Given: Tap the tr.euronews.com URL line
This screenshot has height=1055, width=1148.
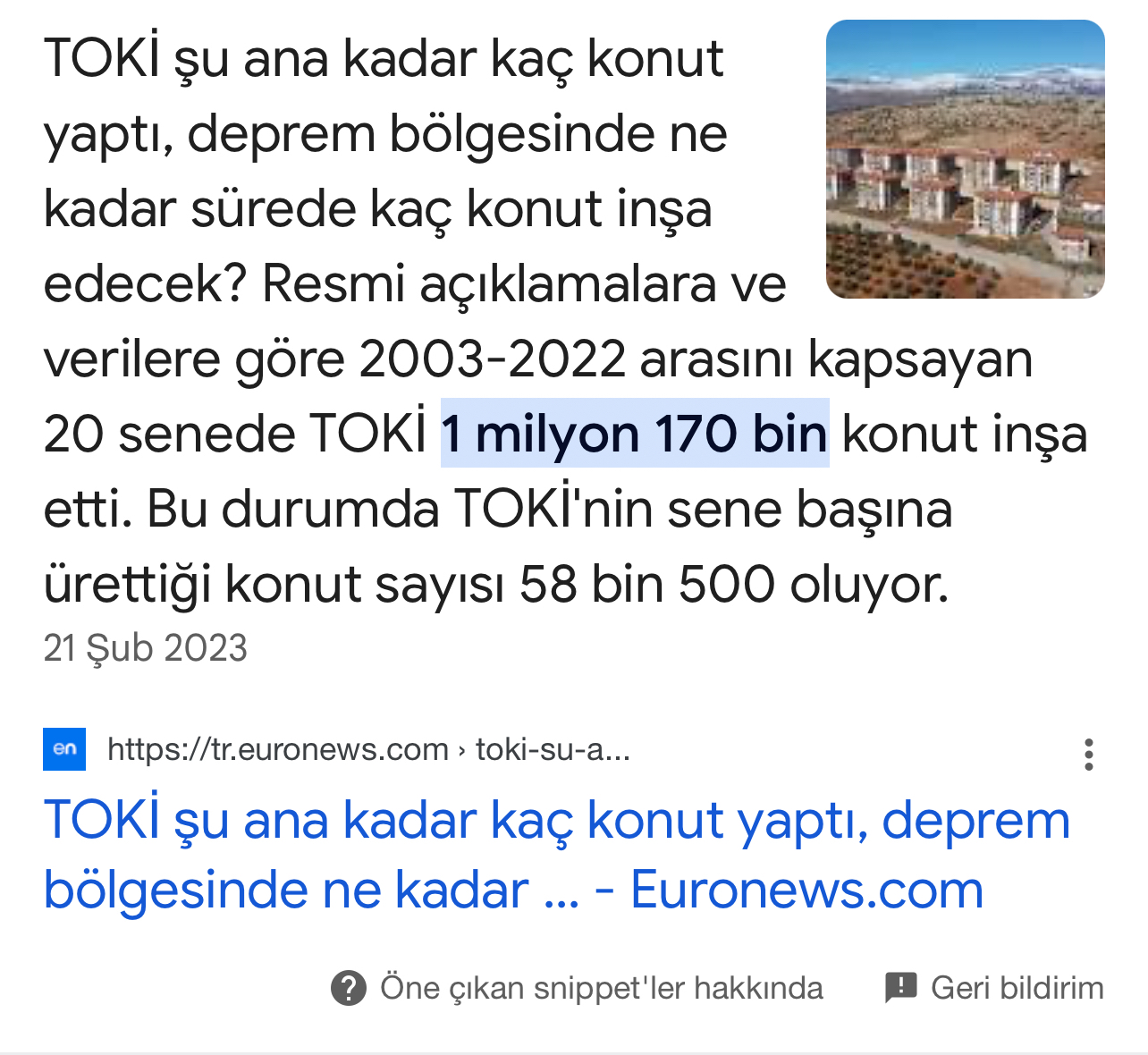Looking at the screenshot, I should point(367,749).
